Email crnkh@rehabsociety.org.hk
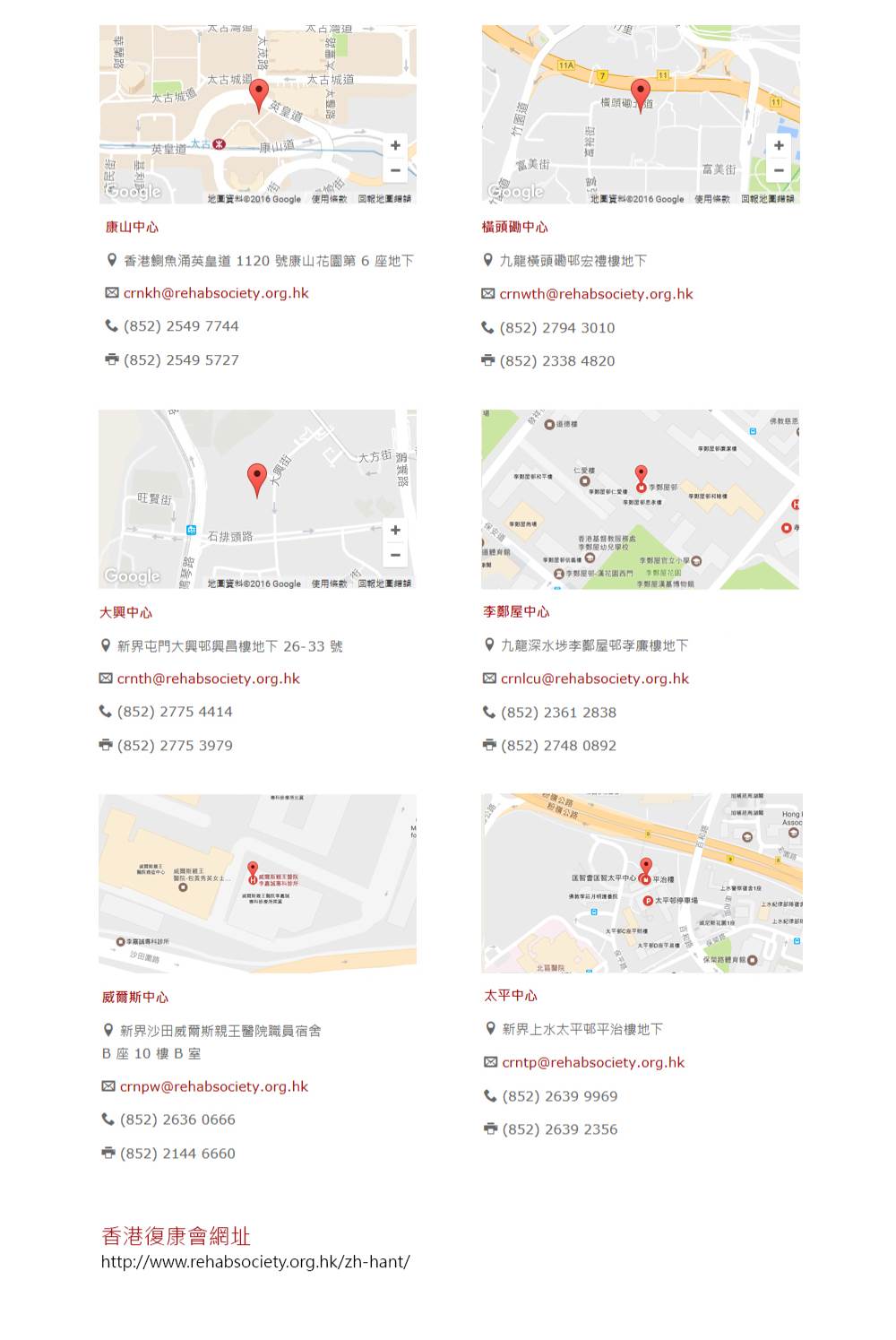Viewport: 896px width, 1340px height. click(x=216, y=293)
